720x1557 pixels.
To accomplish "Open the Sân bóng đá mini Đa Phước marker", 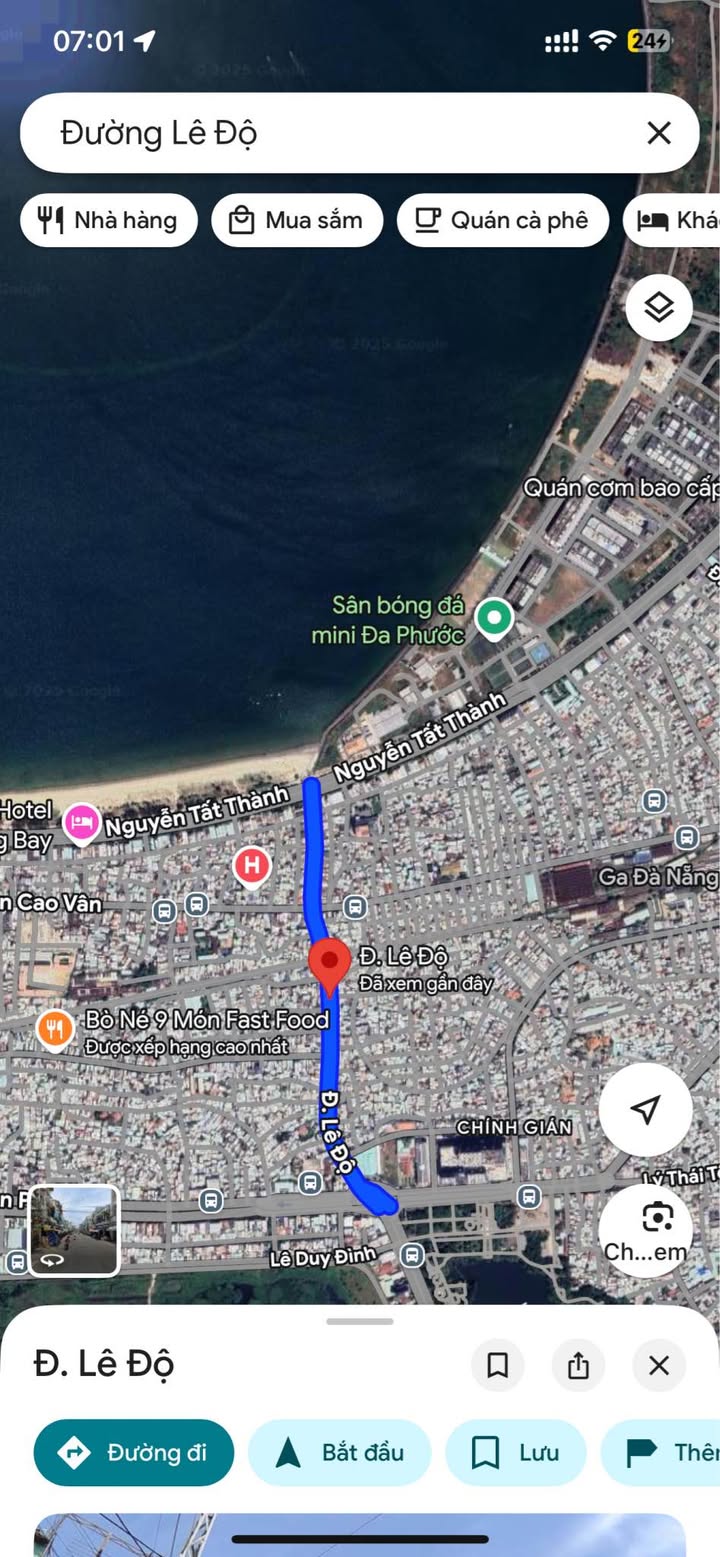I will click(492, 618).
